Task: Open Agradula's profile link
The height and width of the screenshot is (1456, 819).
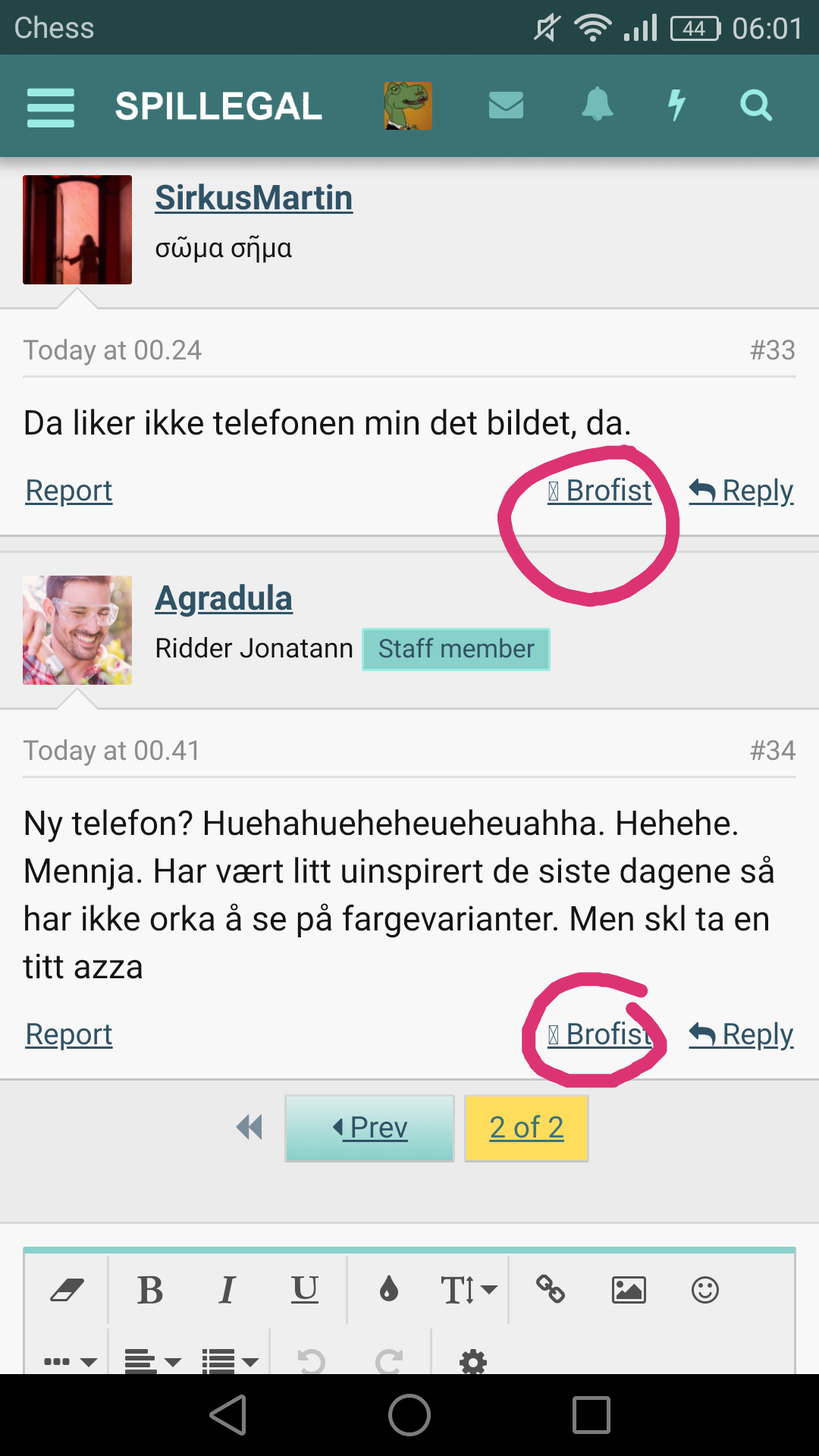Action: tap(223, 598)
